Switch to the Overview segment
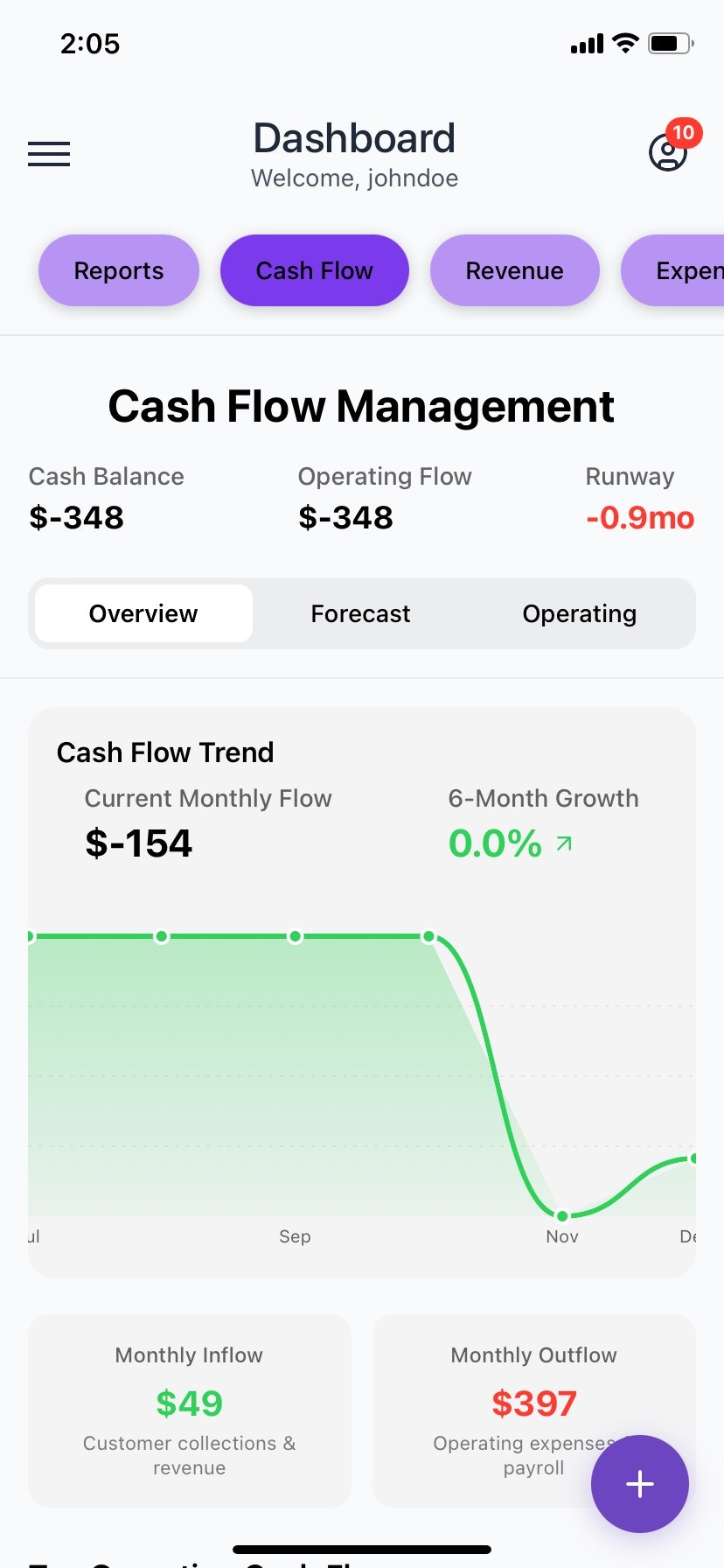The image size is (724, 1568). click(143, 614)
